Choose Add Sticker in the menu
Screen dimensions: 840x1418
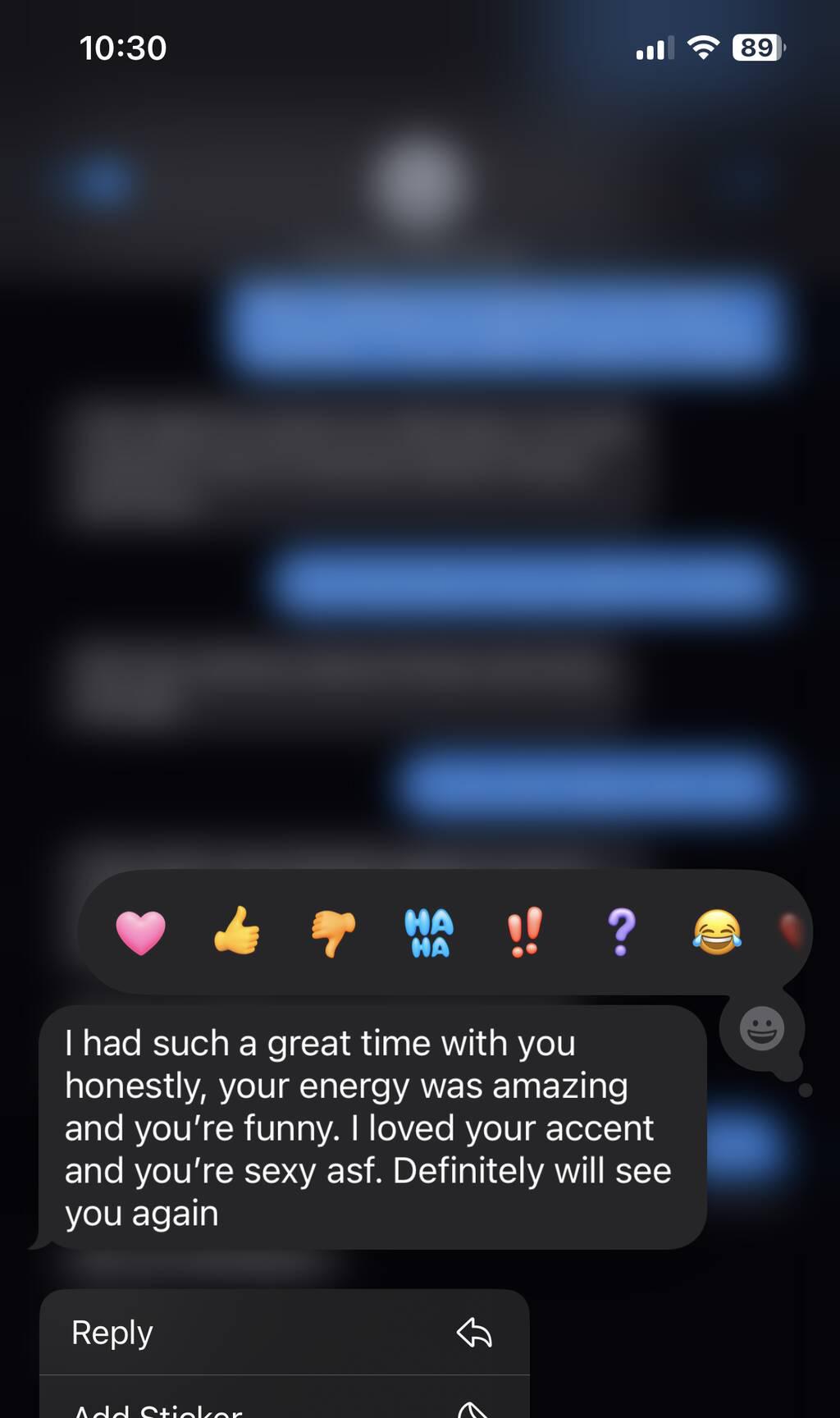[284, 1405]
